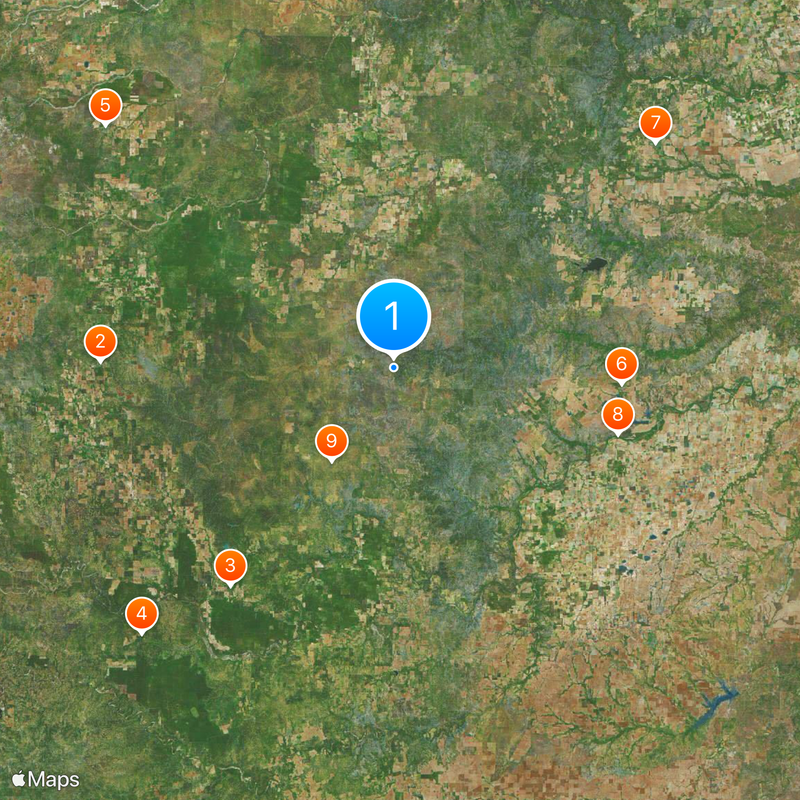Open the pin labeled 9
Image resolution: width=800 pixels, height=800 pixels.
(x=331, y=441)
